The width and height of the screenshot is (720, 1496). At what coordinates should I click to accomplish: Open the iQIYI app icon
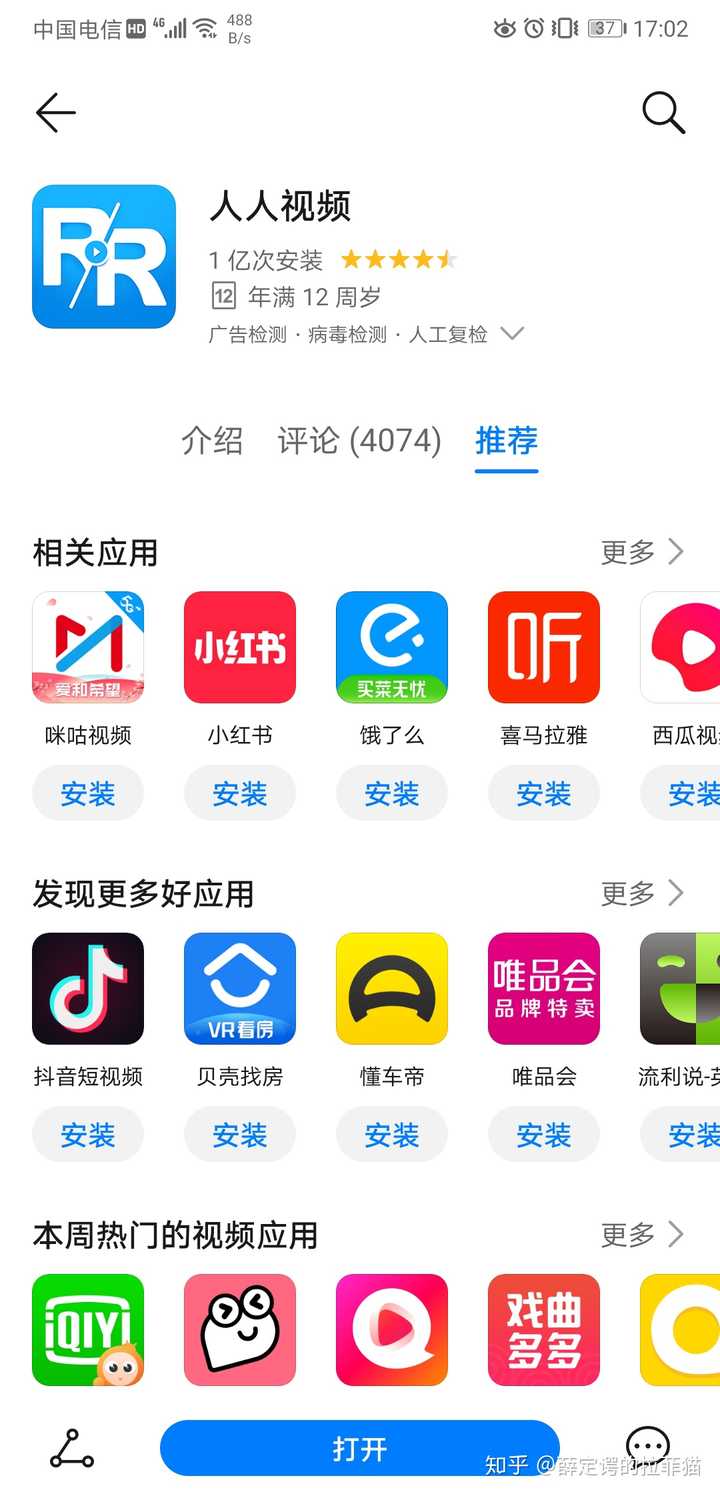(x=88, y=1330)
